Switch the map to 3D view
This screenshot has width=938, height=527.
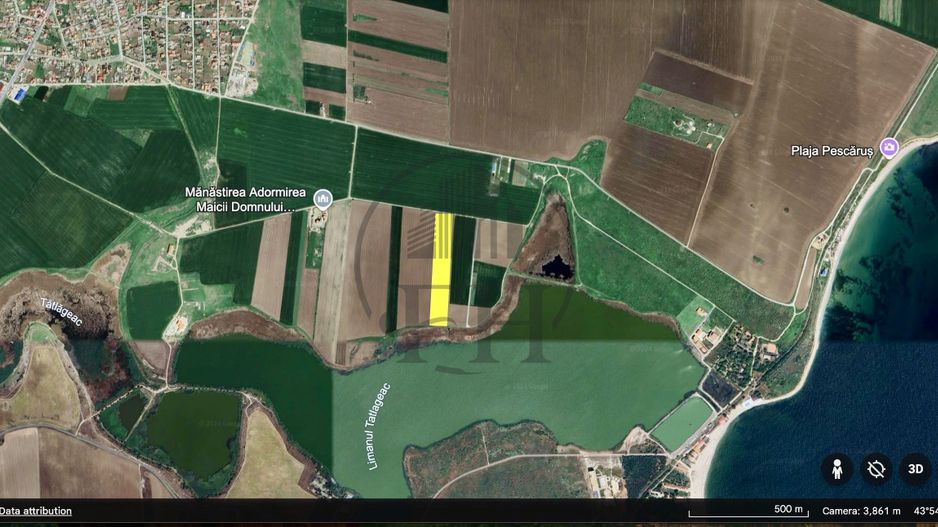[914, 468]
